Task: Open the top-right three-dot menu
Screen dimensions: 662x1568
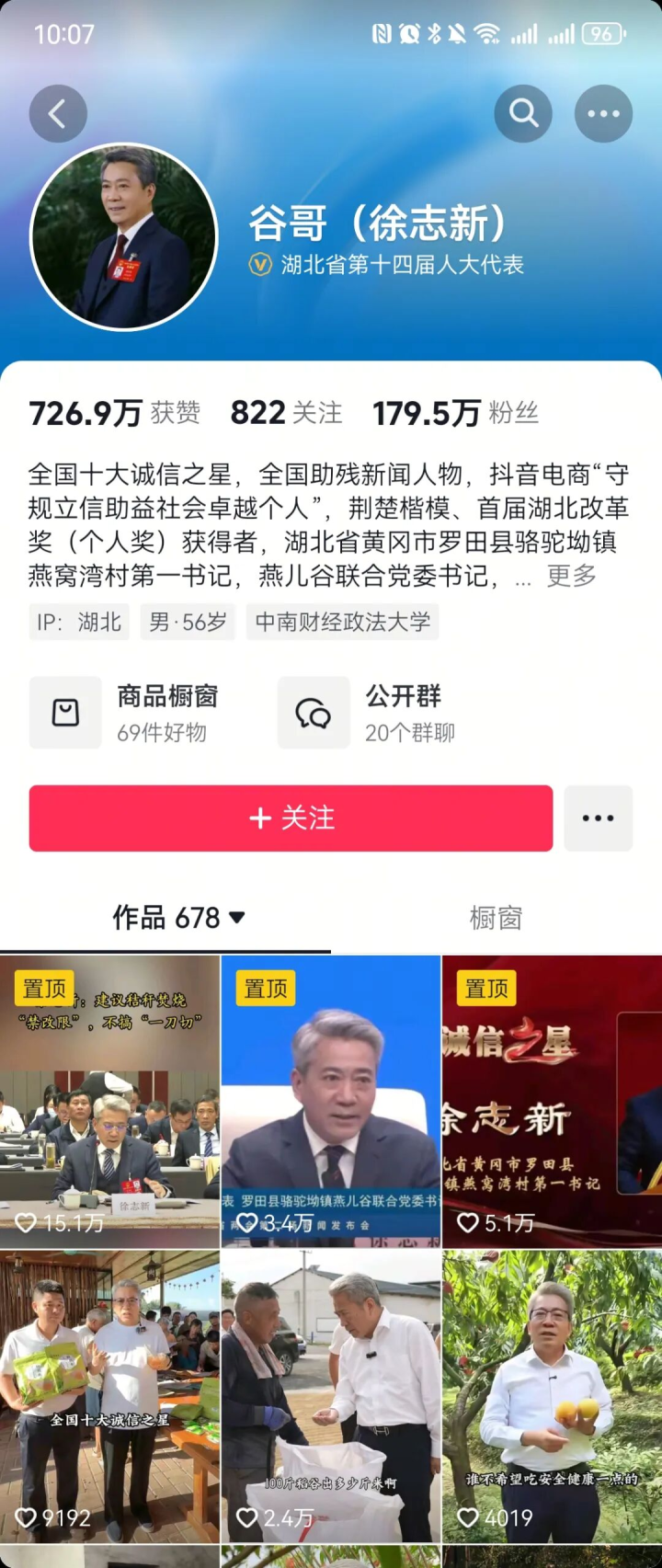Action: tap(603, 114)
